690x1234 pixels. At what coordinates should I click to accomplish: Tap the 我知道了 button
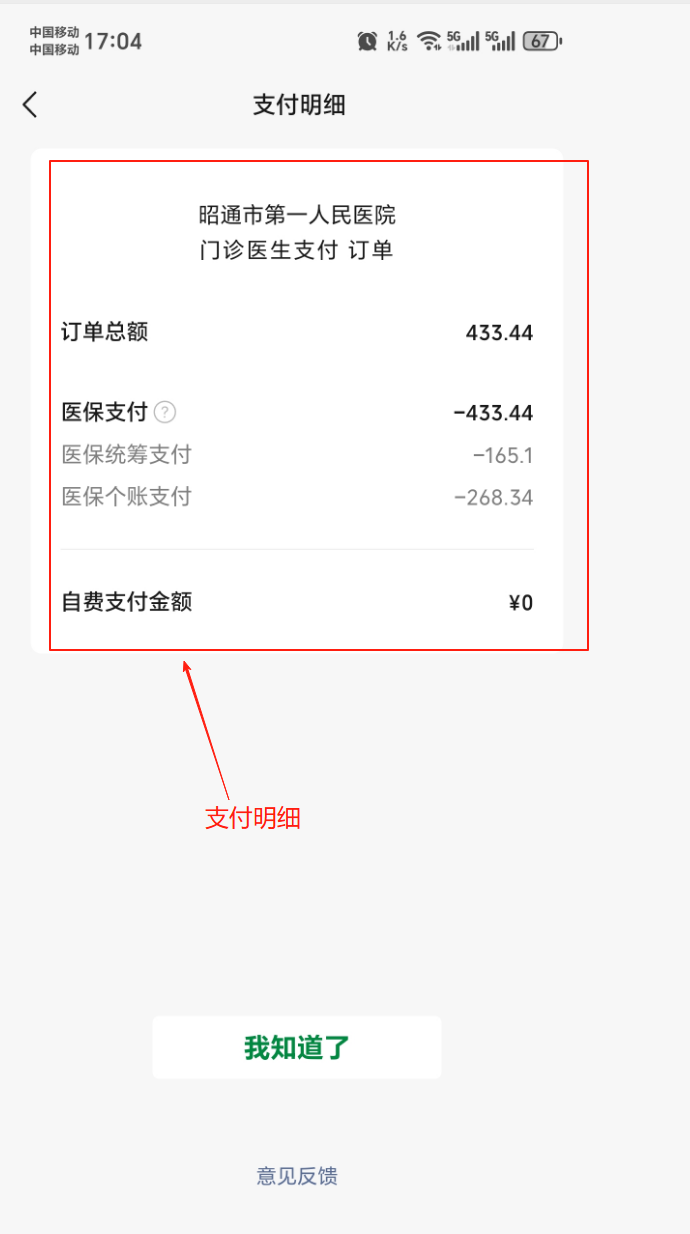coord(297,1047)
